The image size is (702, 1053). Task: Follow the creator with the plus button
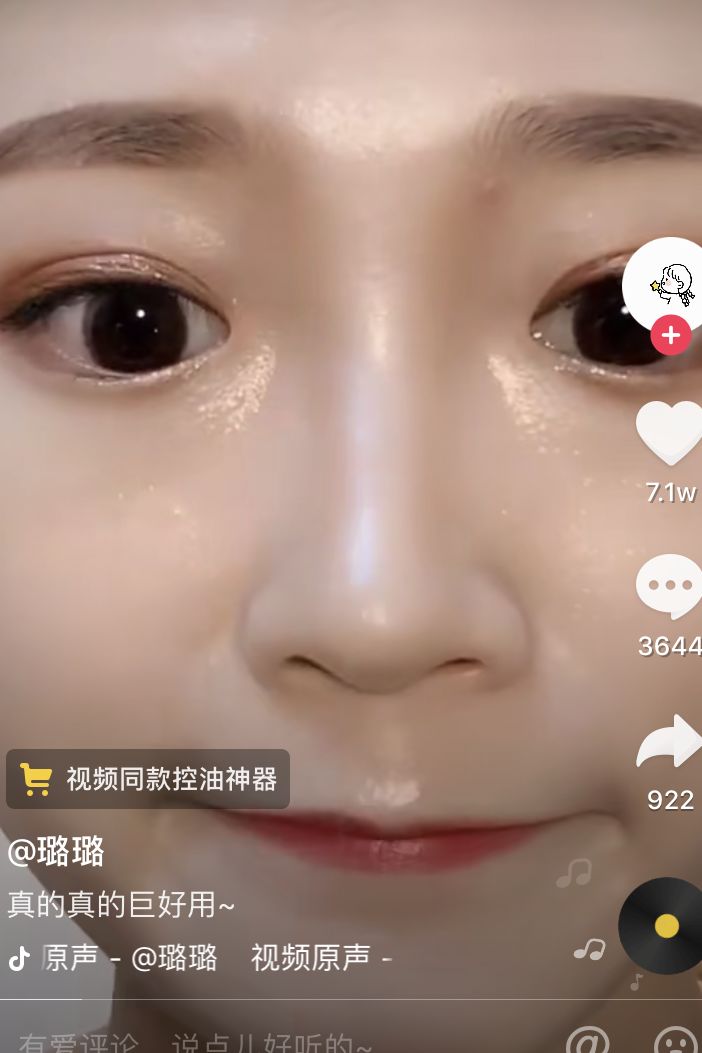pyautogui.click(x=671, y=336)
